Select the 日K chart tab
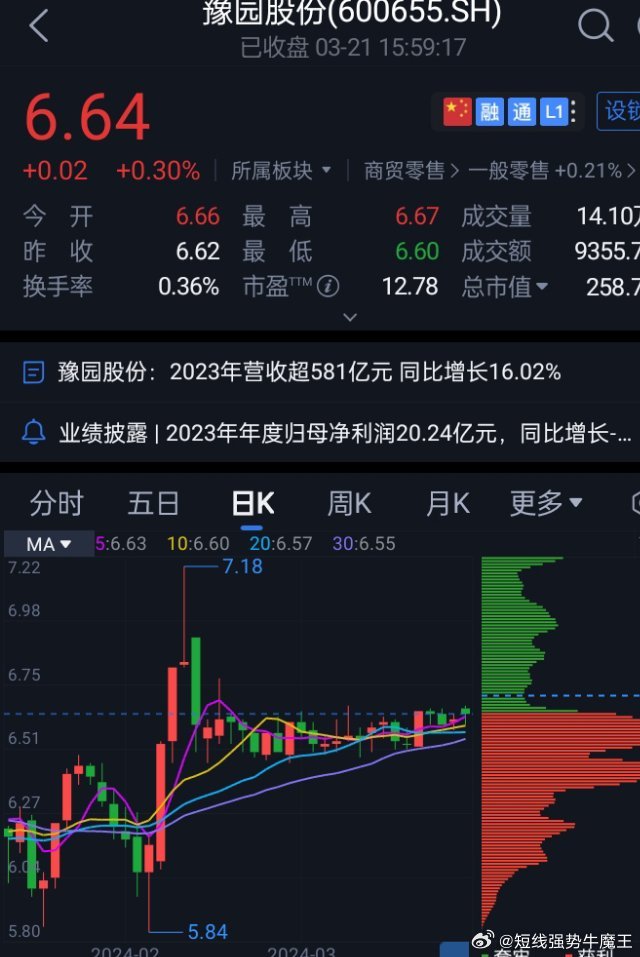640x957 pixels. (x=252, y=503)
